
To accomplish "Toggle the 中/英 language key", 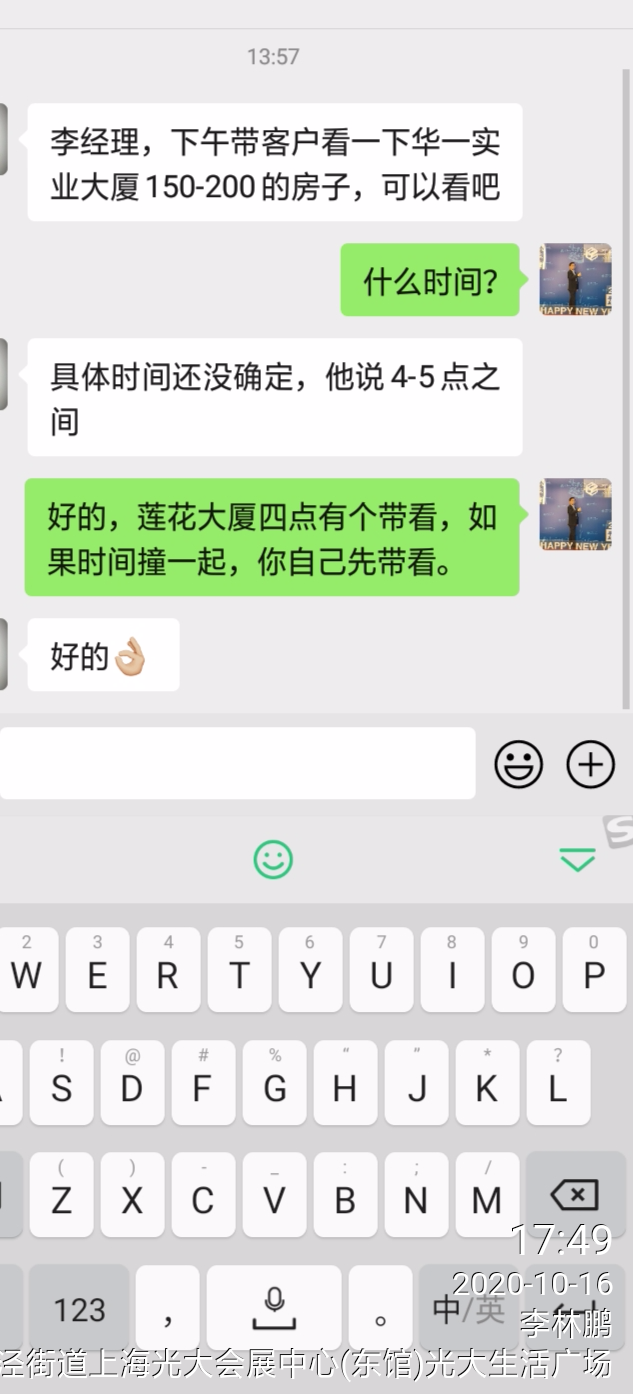I will (x=467, y=1308).
